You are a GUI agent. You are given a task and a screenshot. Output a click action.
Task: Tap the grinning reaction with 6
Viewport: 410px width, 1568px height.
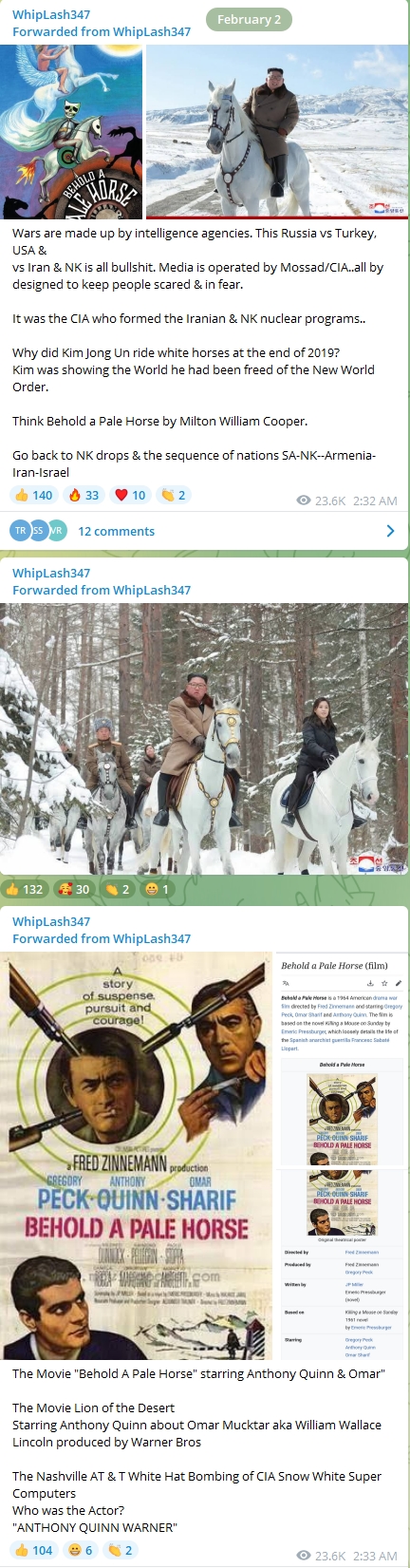[x=80, y=1550]
